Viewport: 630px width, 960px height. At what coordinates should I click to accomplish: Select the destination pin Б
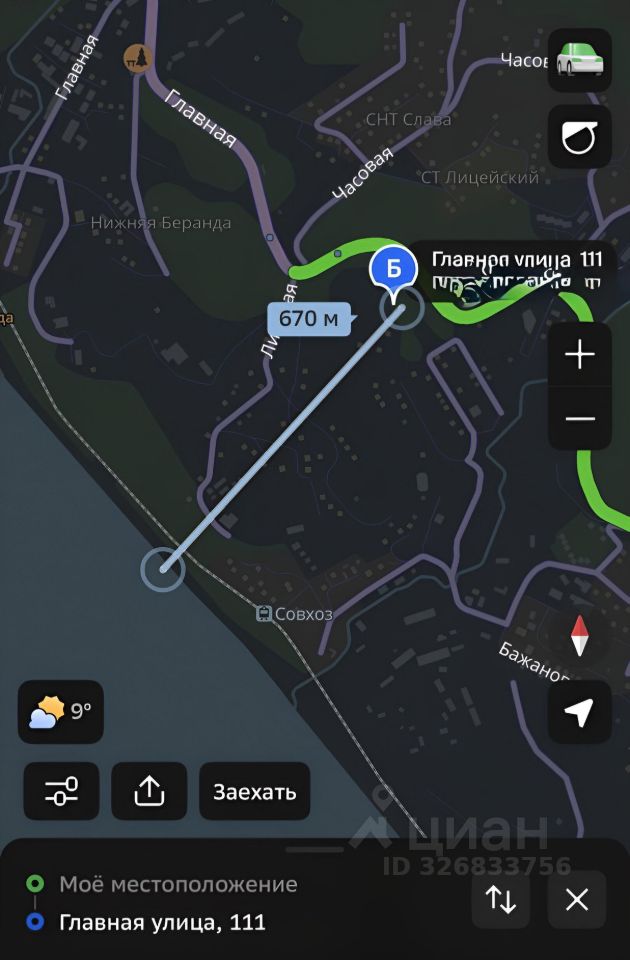[x=393, y=270]
